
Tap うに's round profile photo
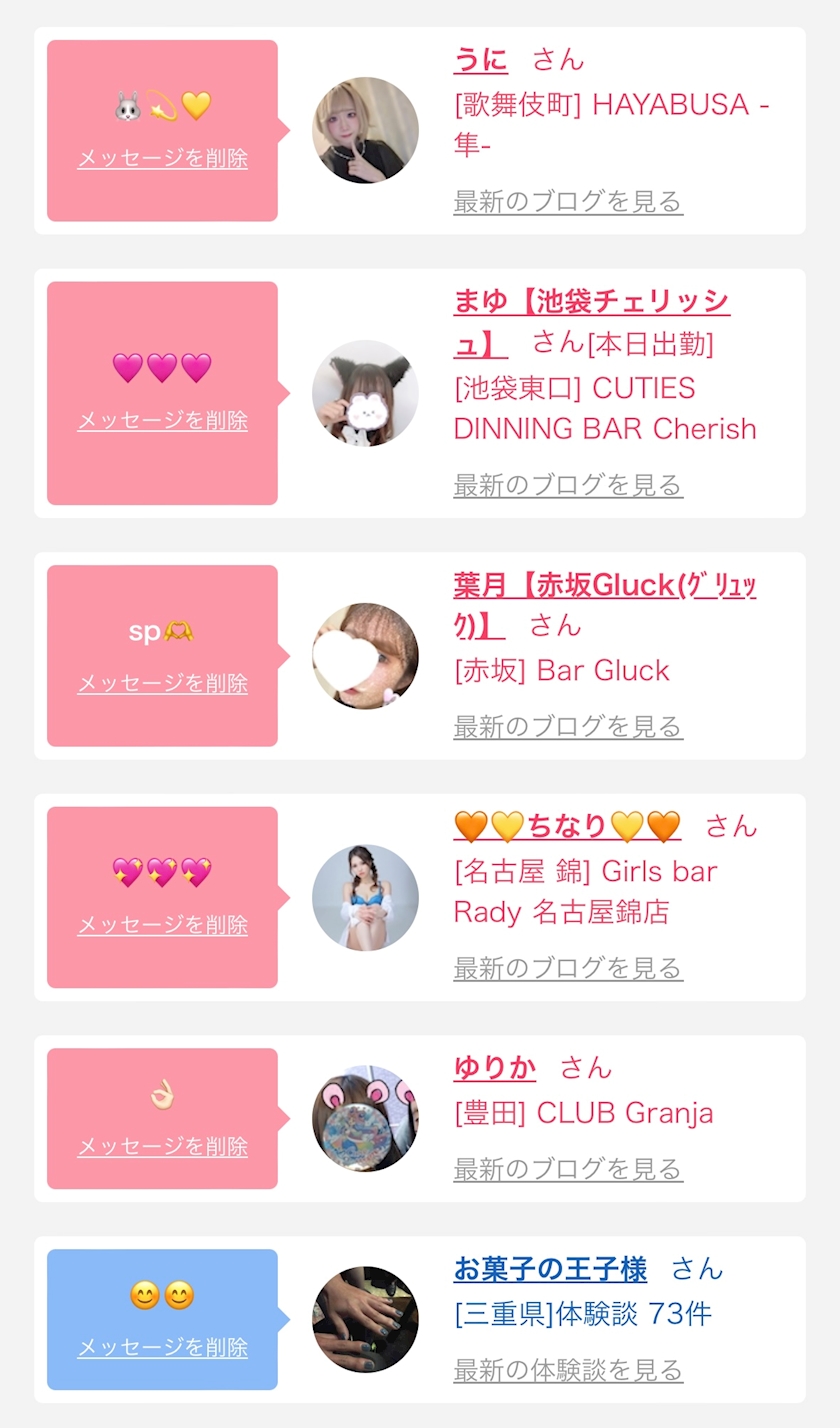365,130
